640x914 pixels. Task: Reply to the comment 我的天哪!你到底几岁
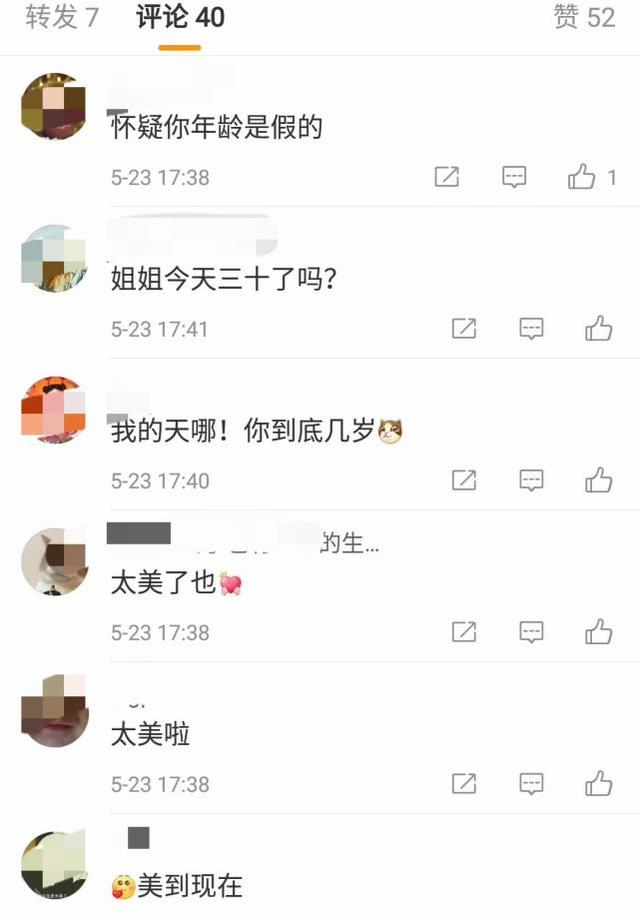pos(531,481)
